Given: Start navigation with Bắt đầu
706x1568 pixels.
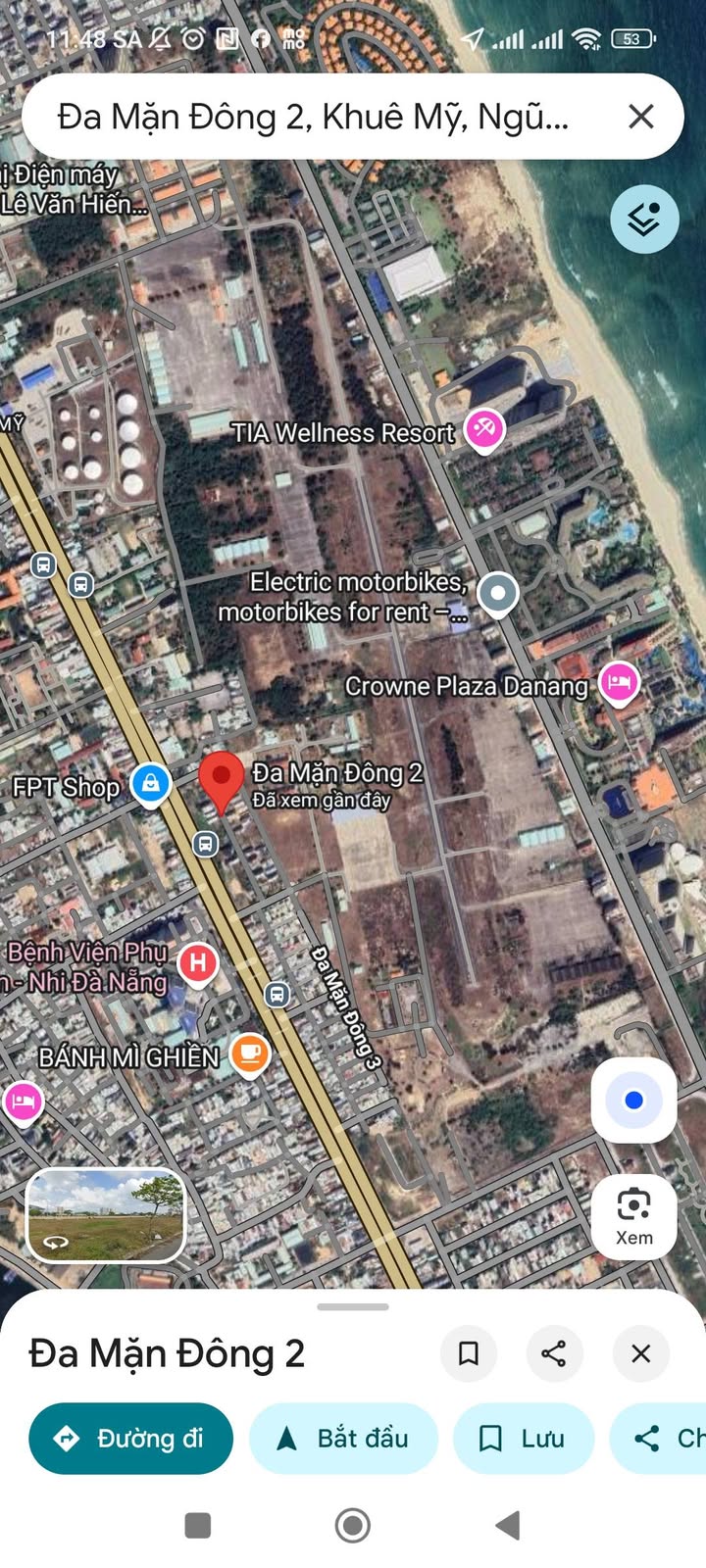Looking at the screenshot, I should [x=343, y=1438].
